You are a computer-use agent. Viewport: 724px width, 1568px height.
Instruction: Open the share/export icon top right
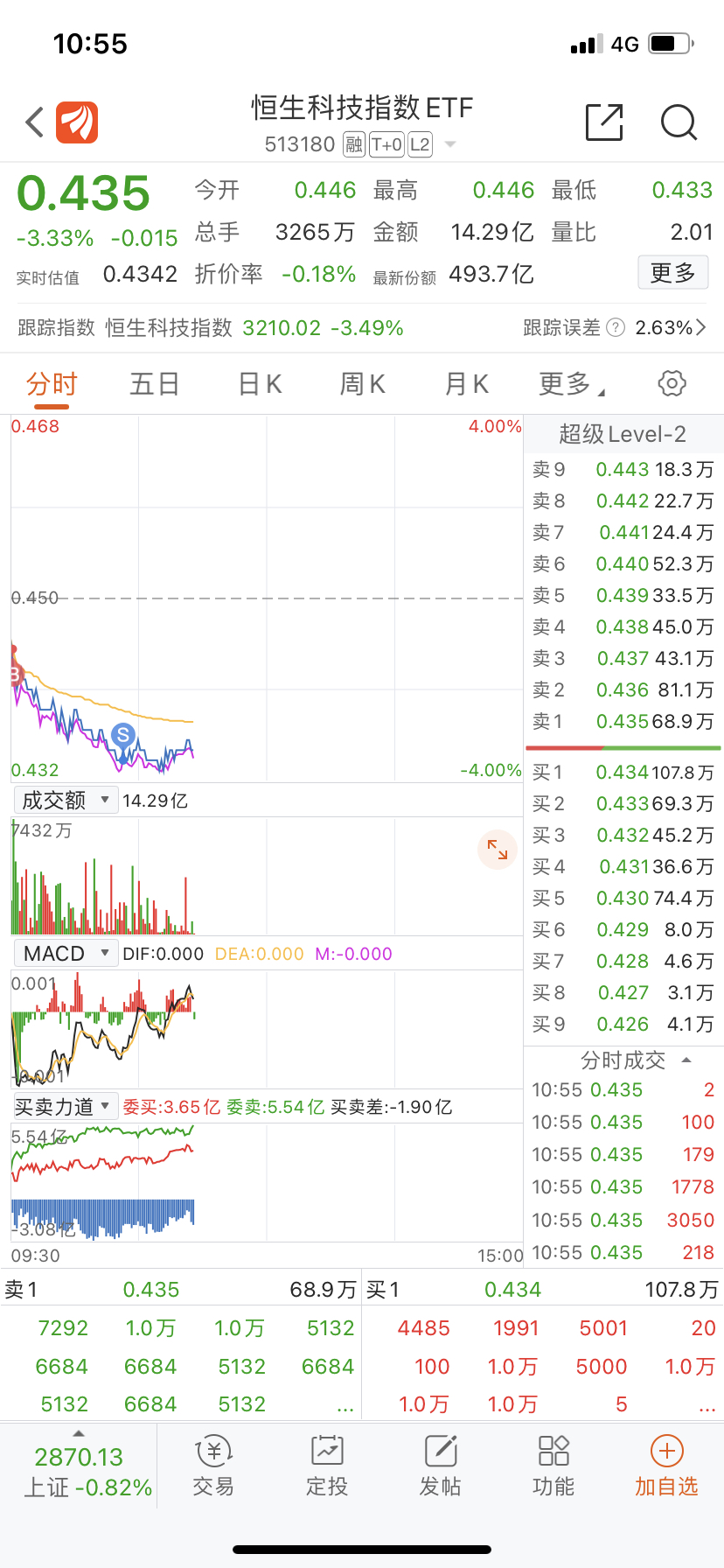point(603,123)
